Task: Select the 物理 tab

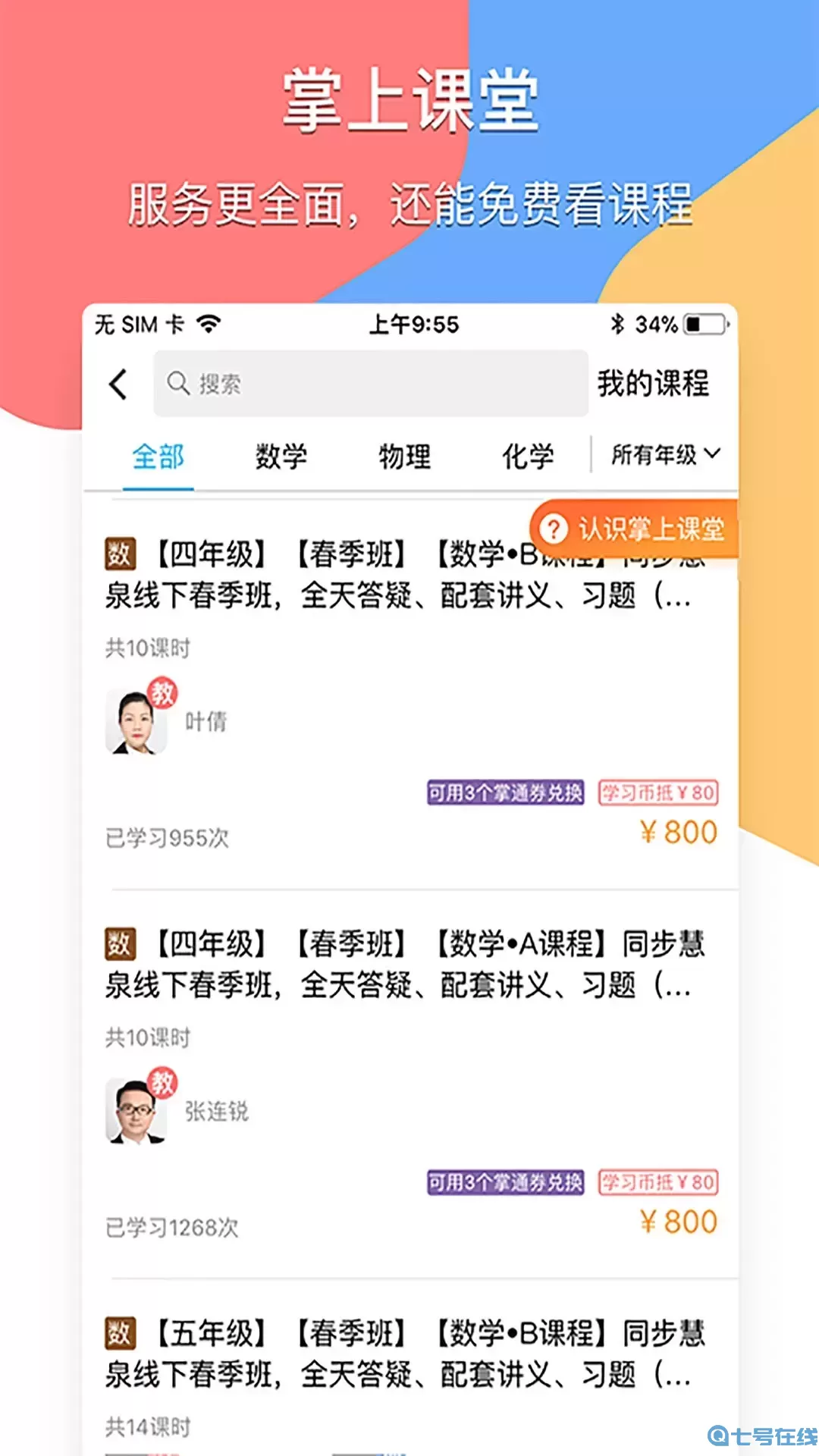Action: click(x=404, y=457)
